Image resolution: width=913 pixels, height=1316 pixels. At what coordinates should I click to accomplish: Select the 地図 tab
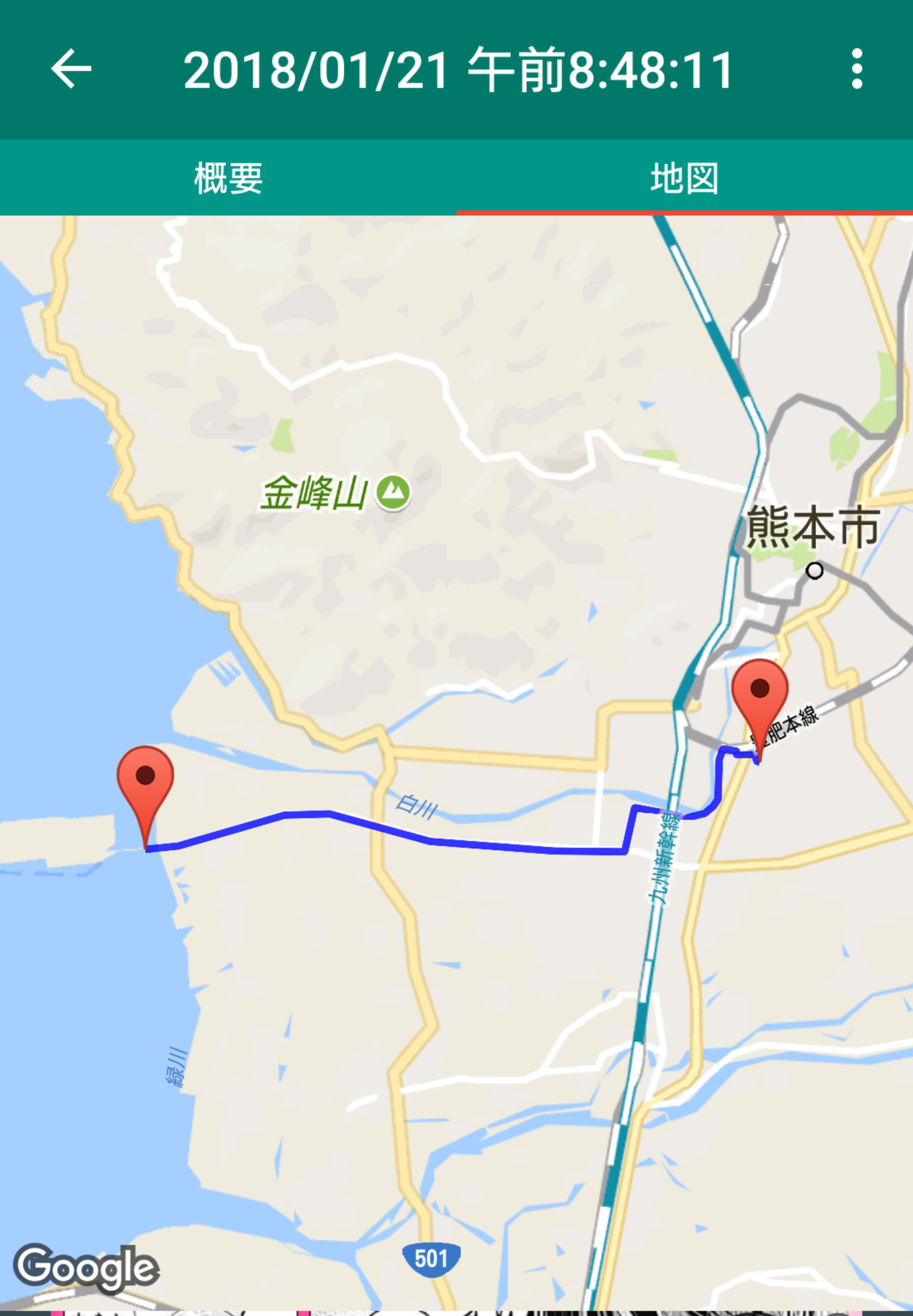coord(684,178)
